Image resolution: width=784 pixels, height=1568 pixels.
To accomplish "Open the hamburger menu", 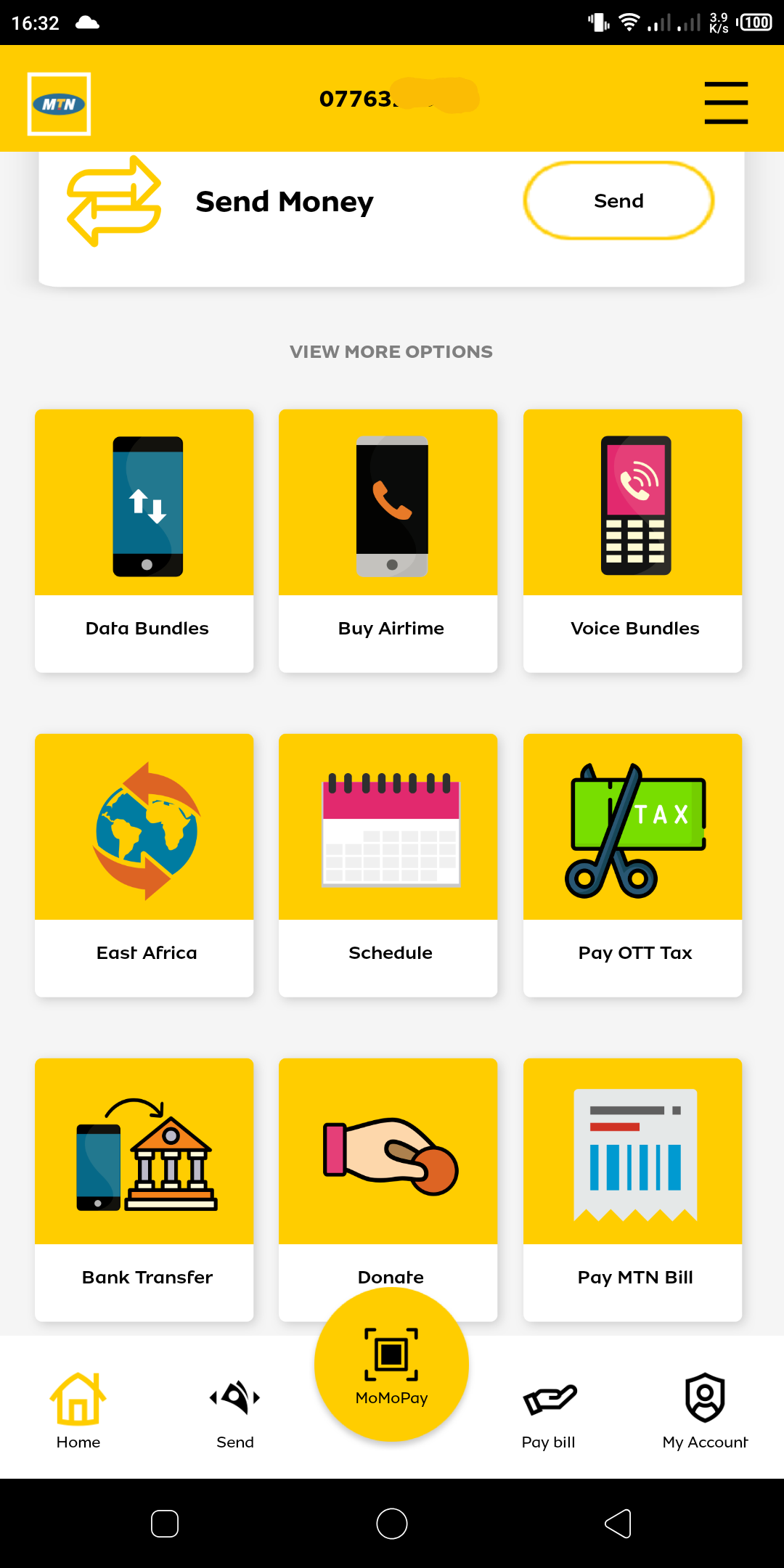I will (726, 102).
